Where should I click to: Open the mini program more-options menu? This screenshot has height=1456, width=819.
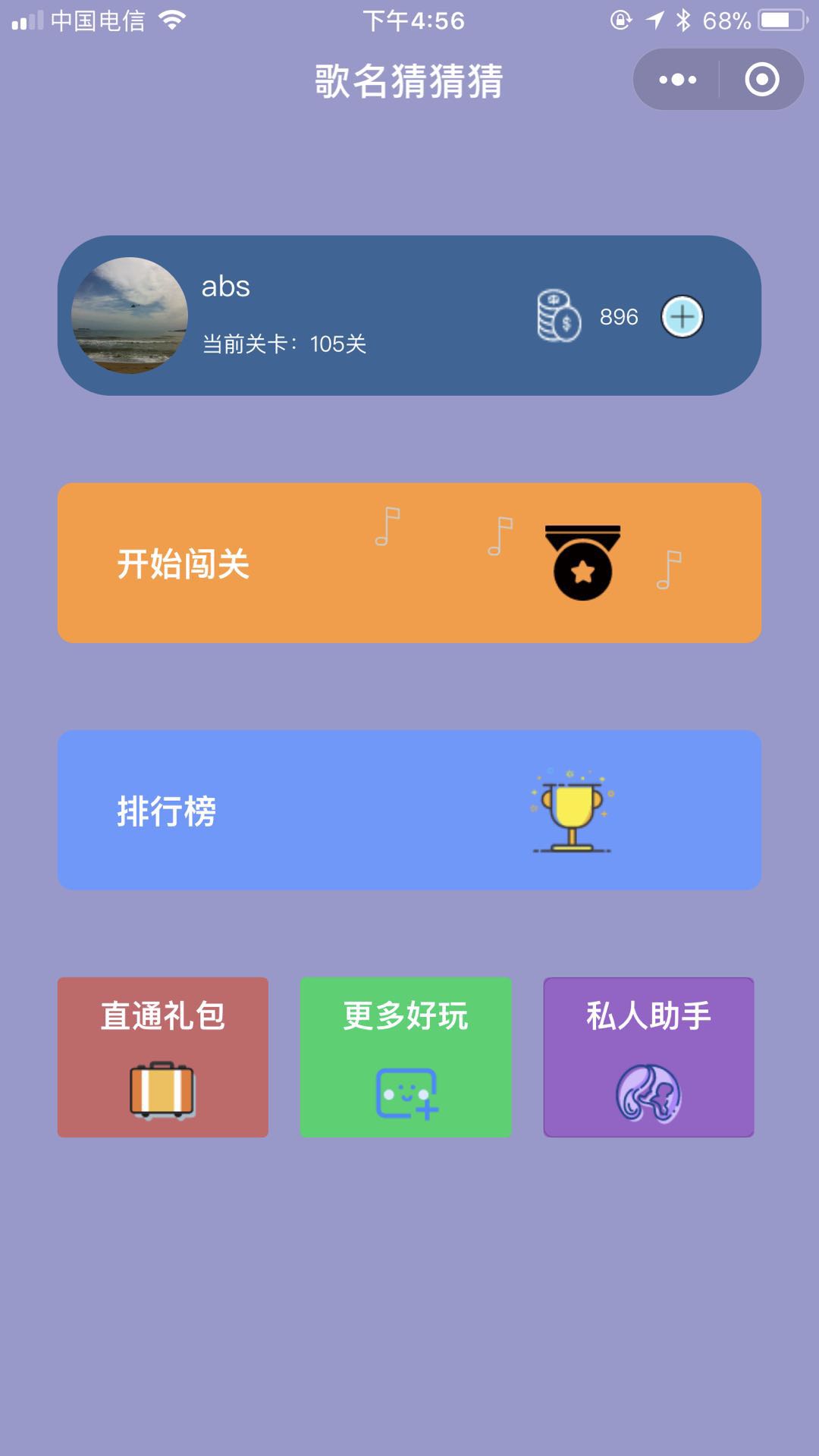pos(677,80)
